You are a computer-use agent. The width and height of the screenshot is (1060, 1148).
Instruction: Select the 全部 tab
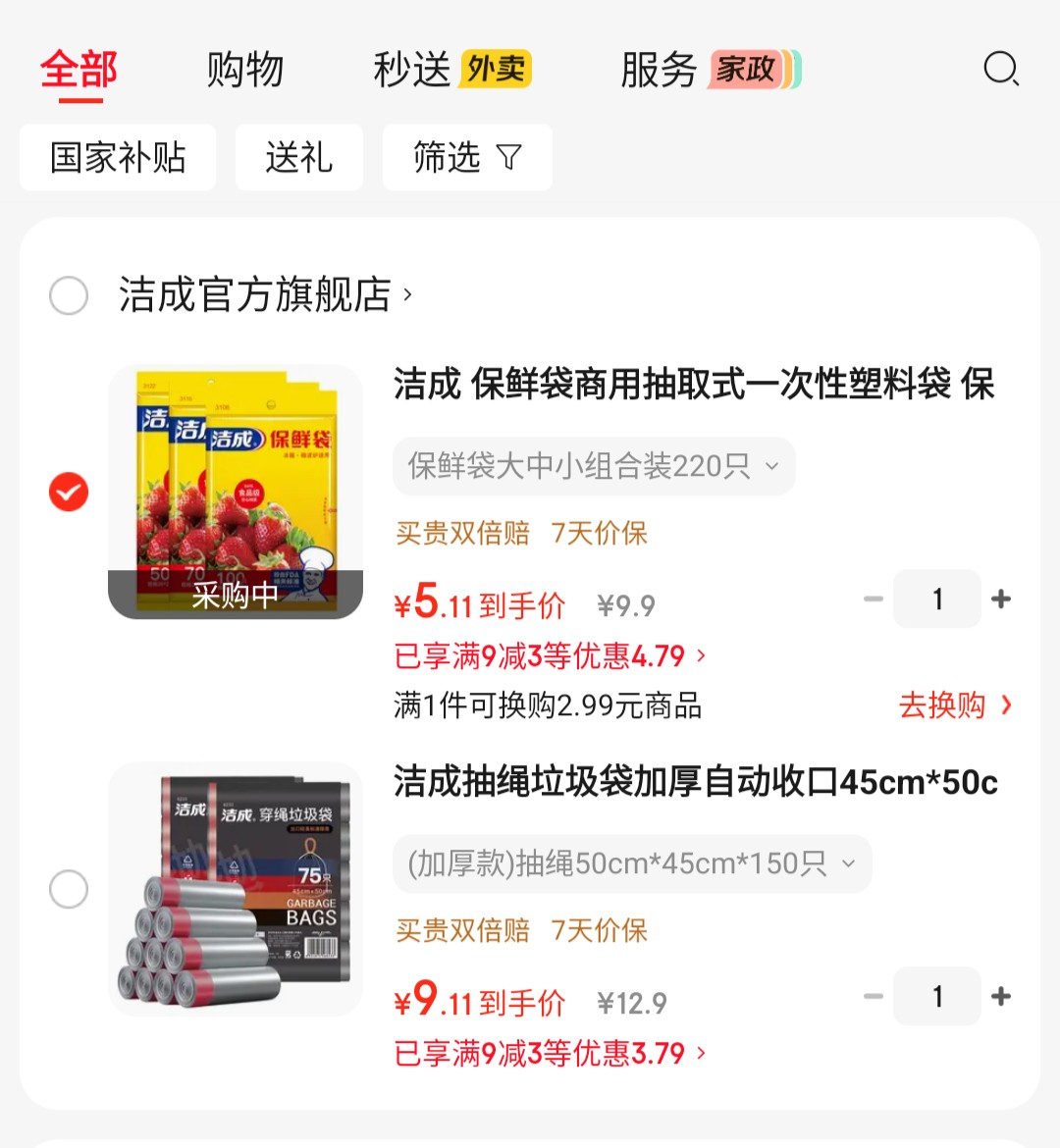tap(79, 70)
